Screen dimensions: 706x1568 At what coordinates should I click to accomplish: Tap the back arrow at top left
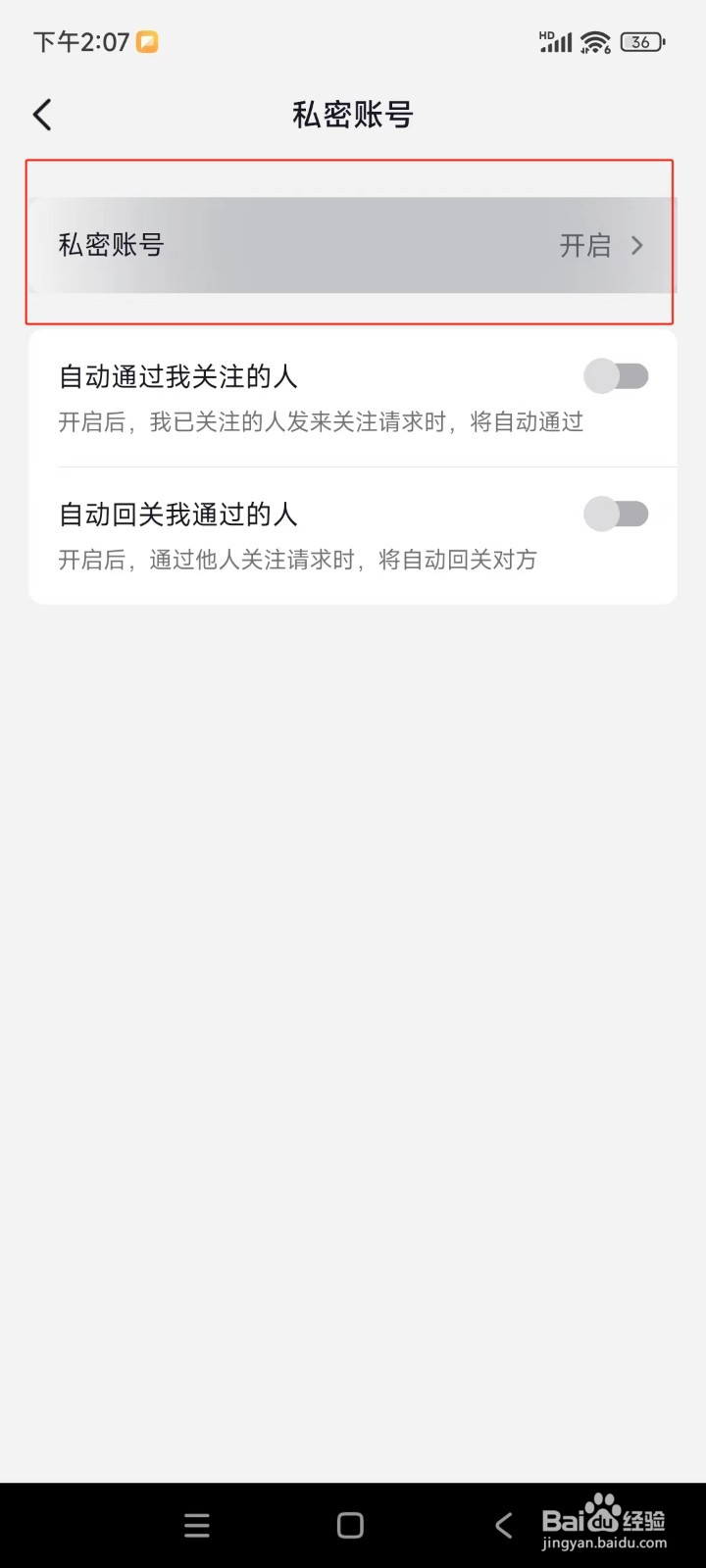click(x=41, y=114)
